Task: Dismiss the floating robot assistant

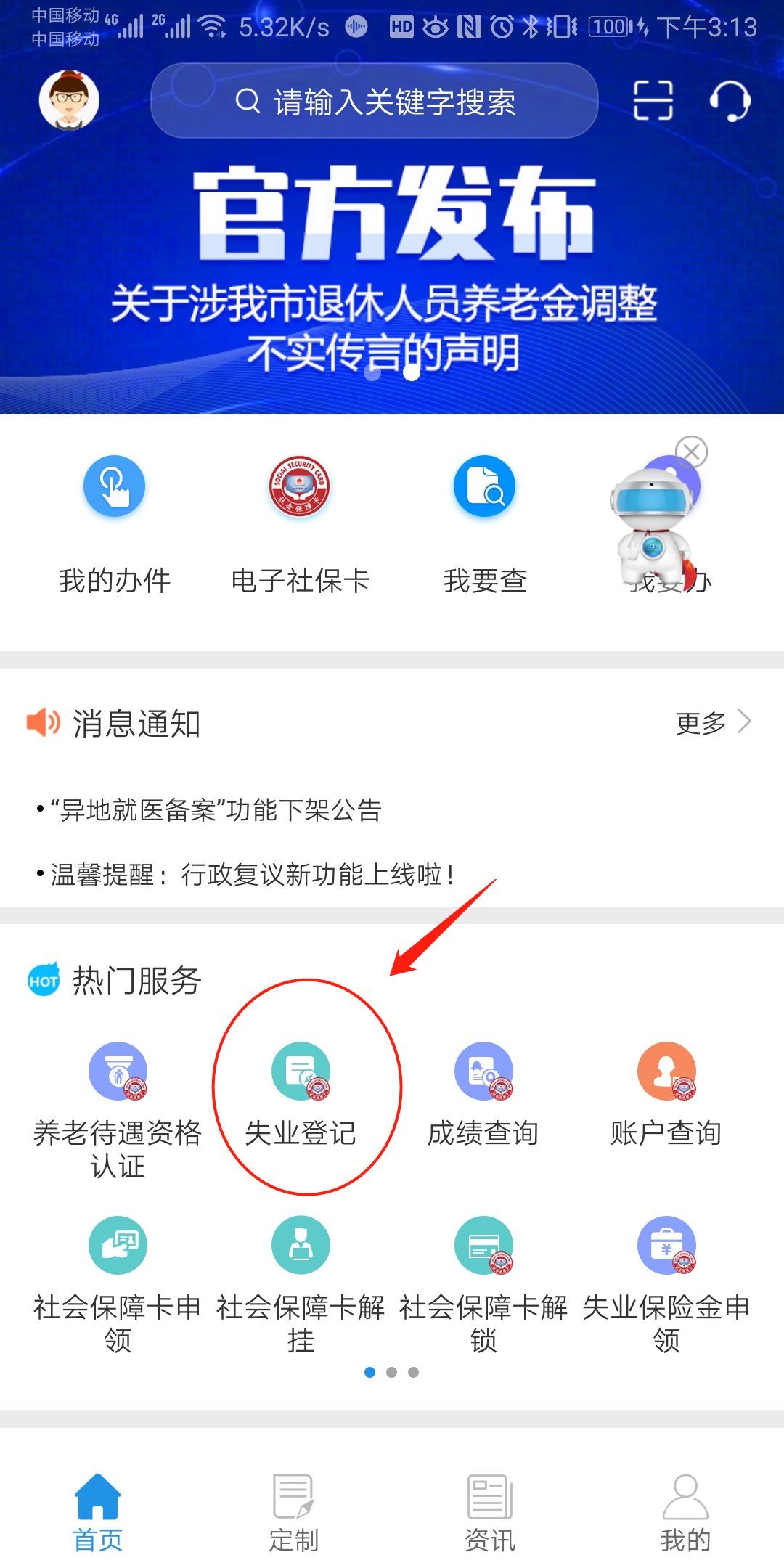Action: pyautogui.click(x=691, y=452)
